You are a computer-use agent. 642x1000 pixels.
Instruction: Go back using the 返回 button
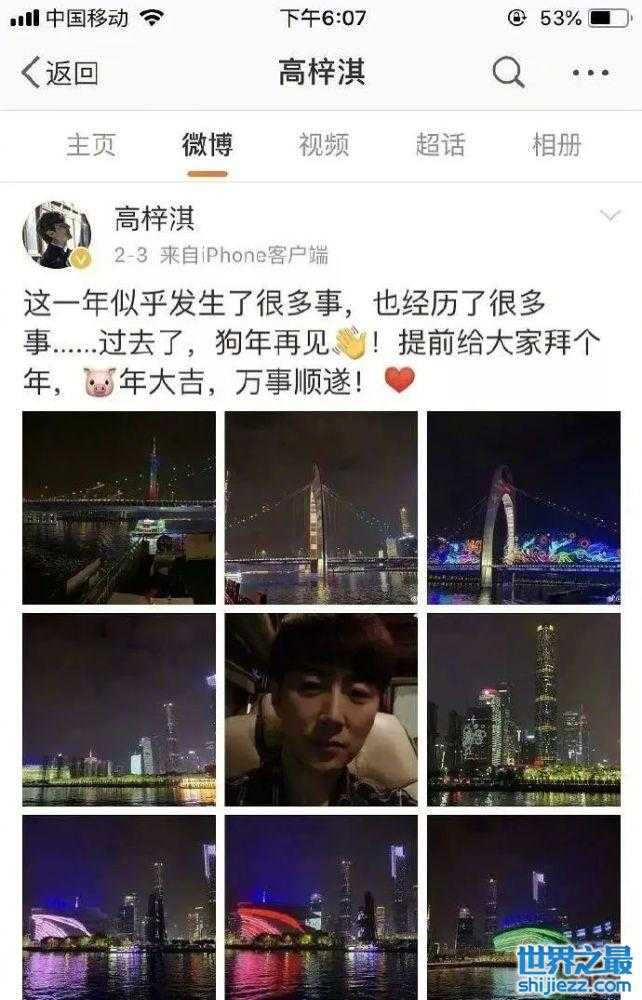point(60,72)
